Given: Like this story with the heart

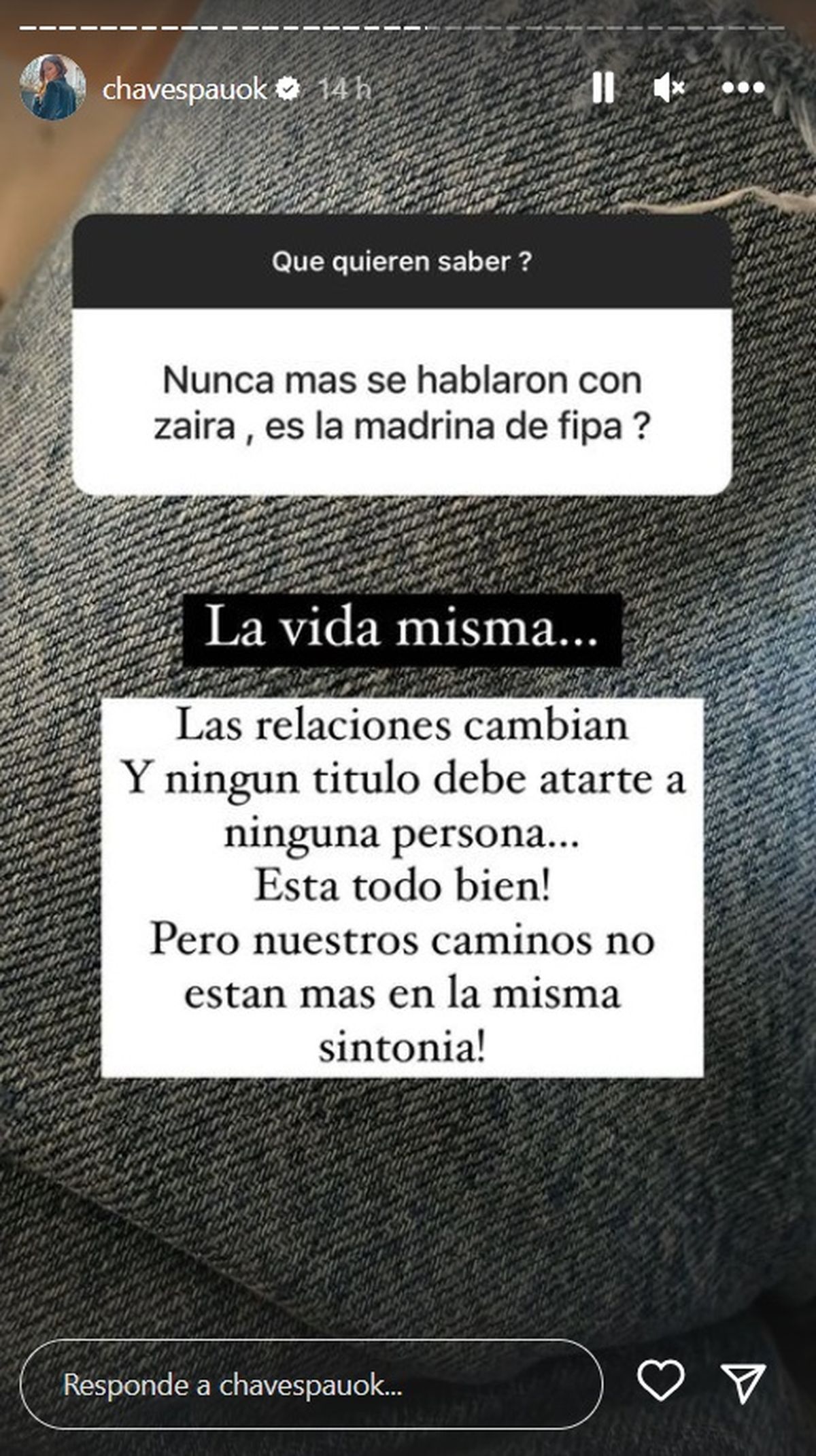Looking at the screenshot, I should (660, 1380).
